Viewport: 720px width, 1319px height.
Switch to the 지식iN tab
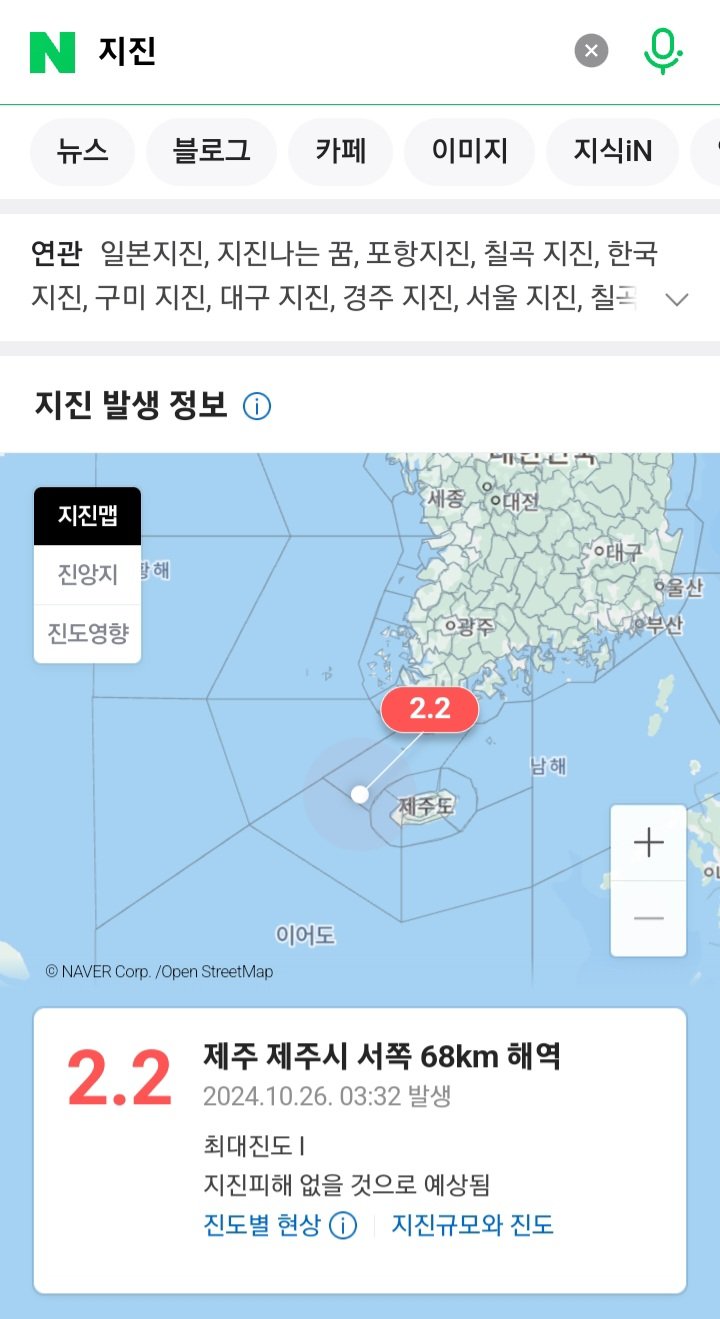coord(612,151)
